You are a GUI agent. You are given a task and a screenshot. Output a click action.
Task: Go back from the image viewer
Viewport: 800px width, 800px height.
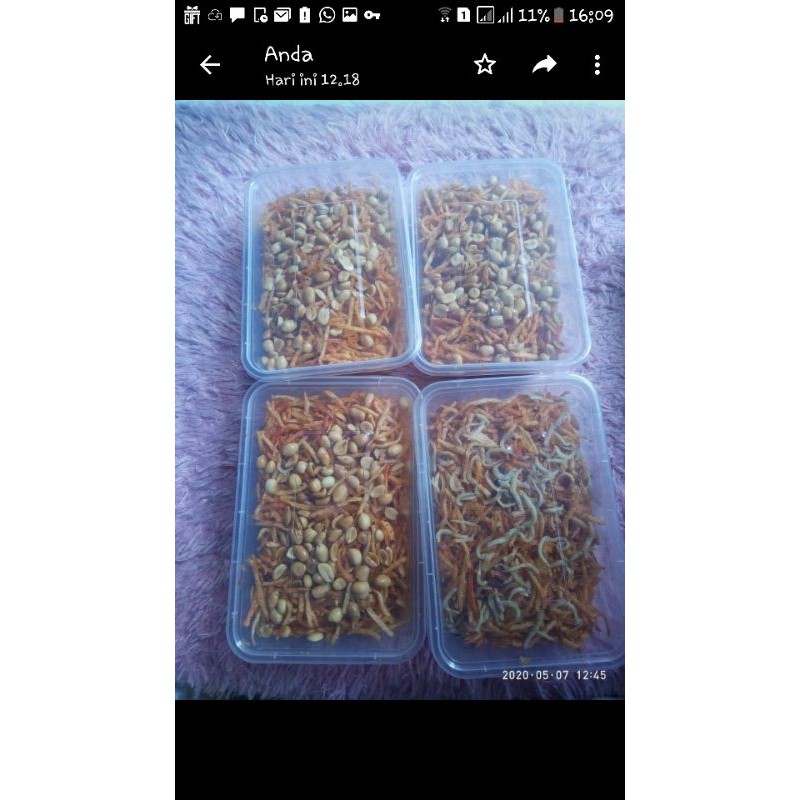pyautogui.click(x=210, y=65)
